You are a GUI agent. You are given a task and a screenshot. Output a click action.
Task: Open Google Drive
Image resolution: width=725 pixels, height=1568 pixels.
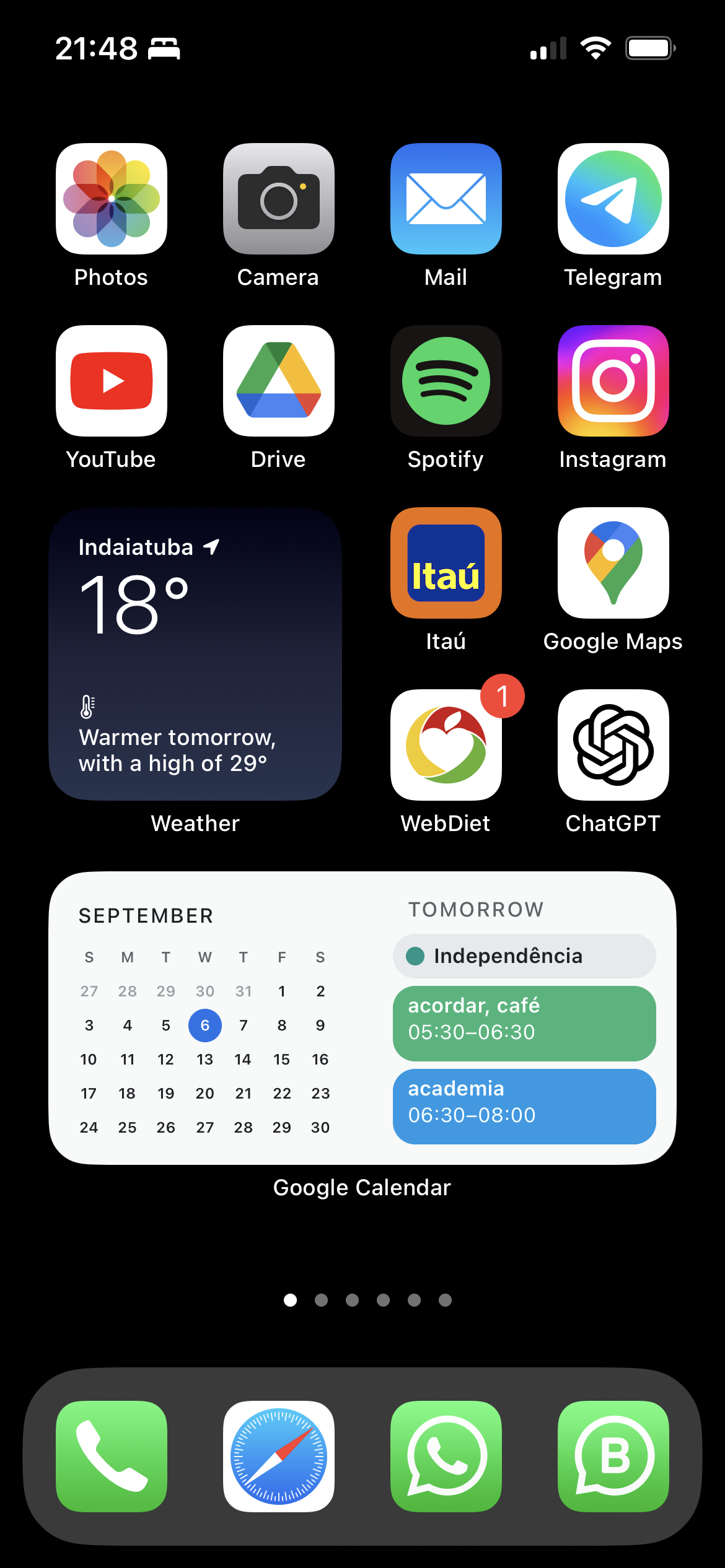[279, 381]
